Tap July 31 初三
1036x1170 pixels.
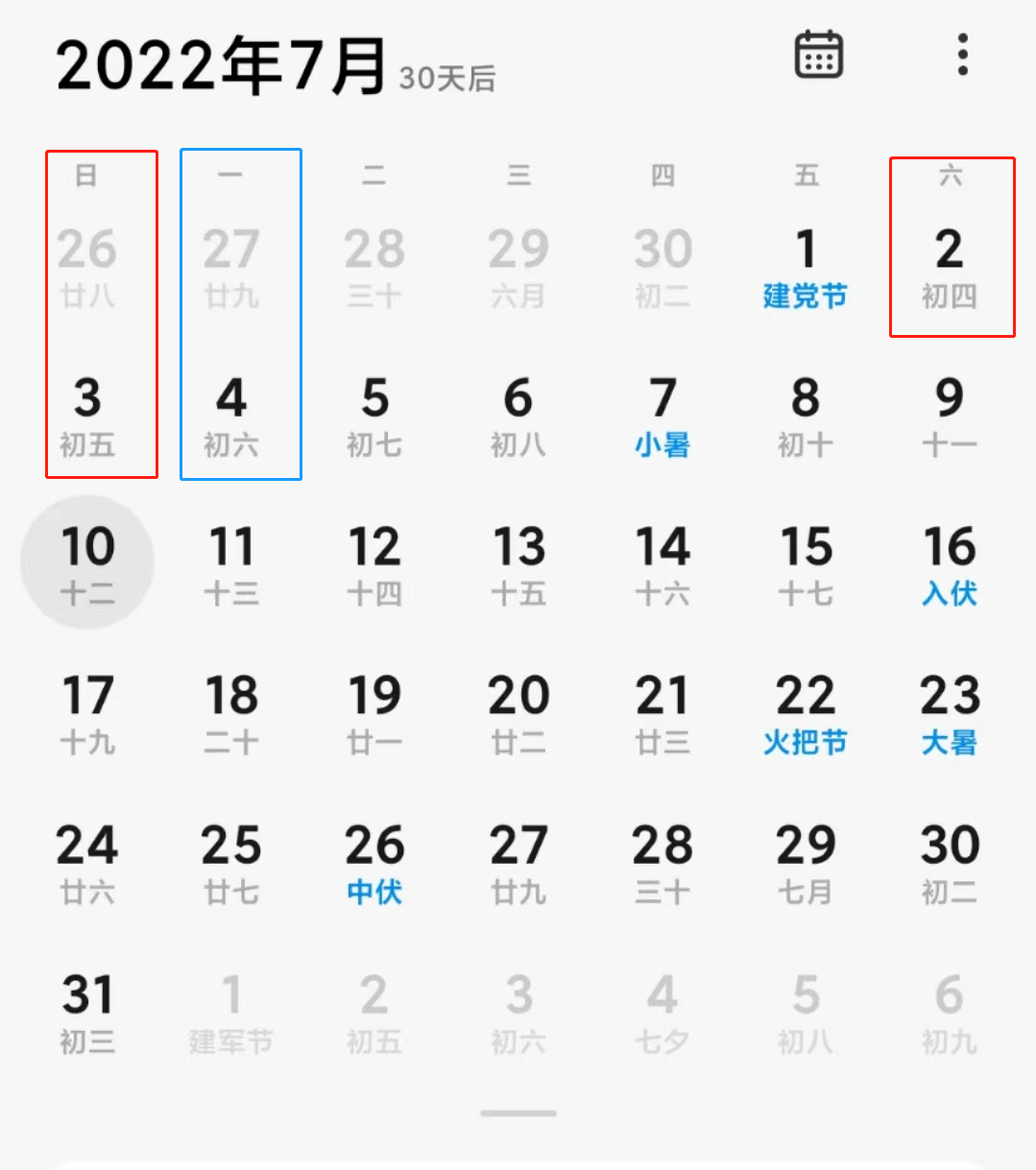87,1013
